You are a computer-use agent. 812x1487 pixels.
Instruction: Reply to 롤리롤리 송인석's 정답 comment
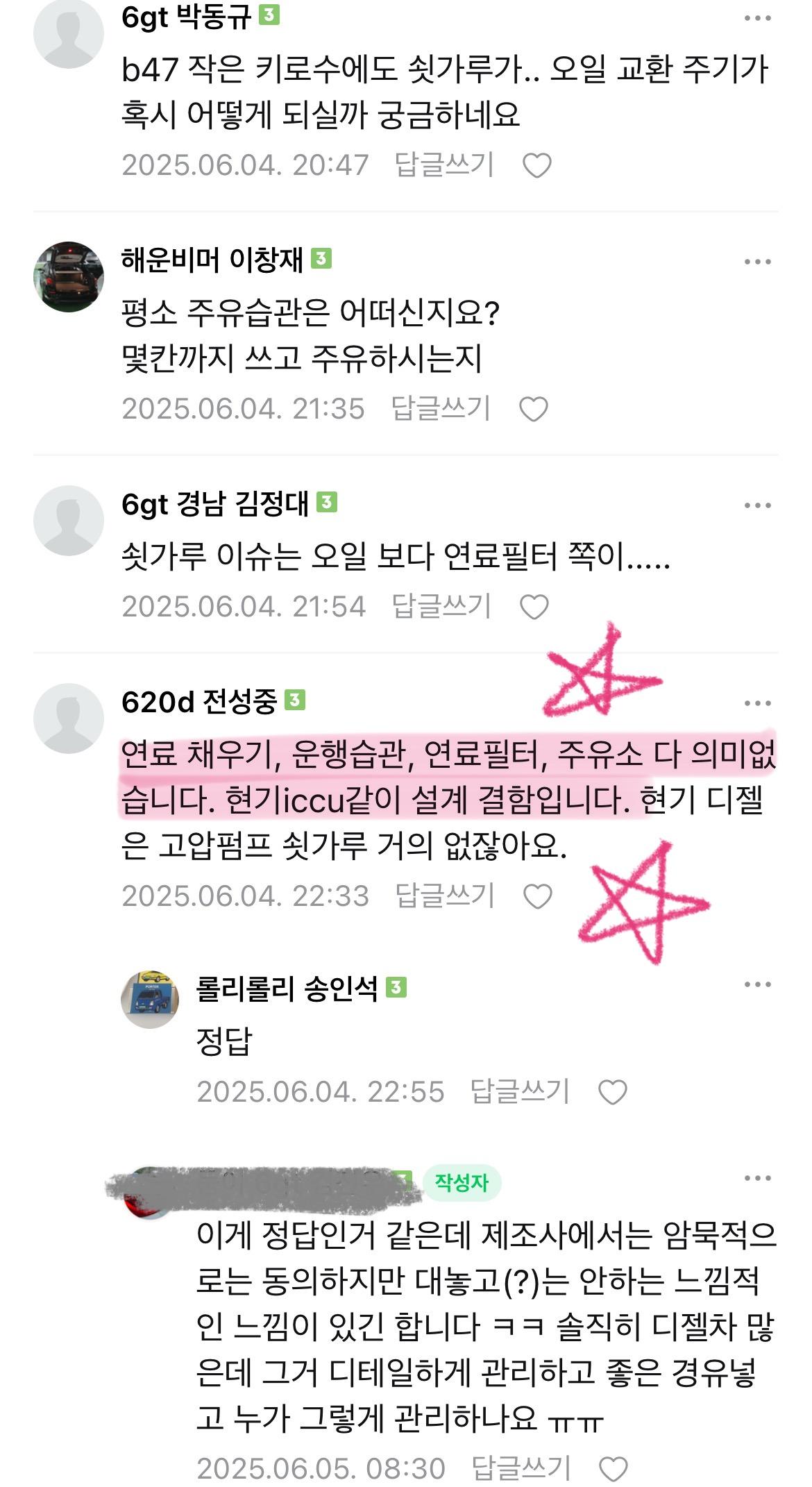pyautogui.click(x=520, y=1091)
